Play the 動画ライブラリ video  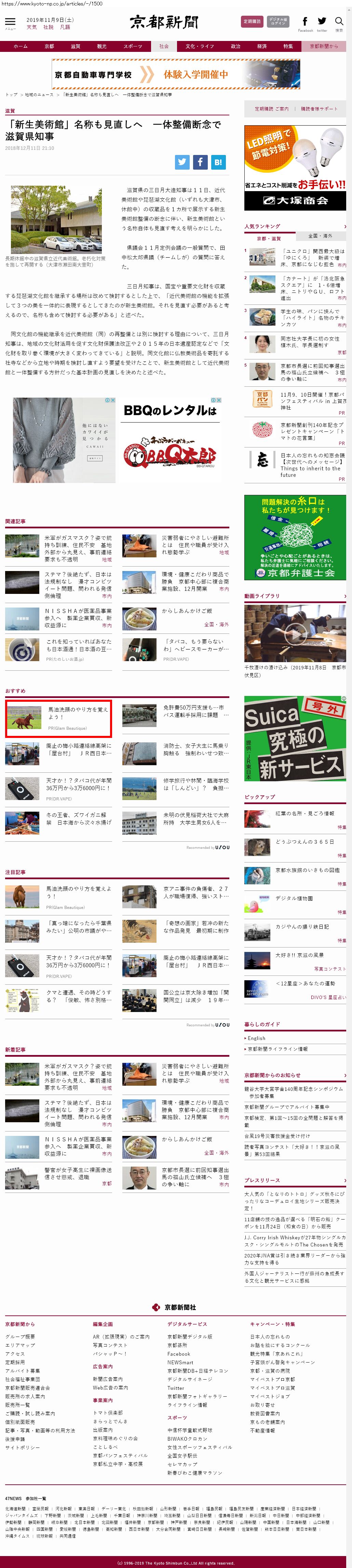(x=295, y=633)
